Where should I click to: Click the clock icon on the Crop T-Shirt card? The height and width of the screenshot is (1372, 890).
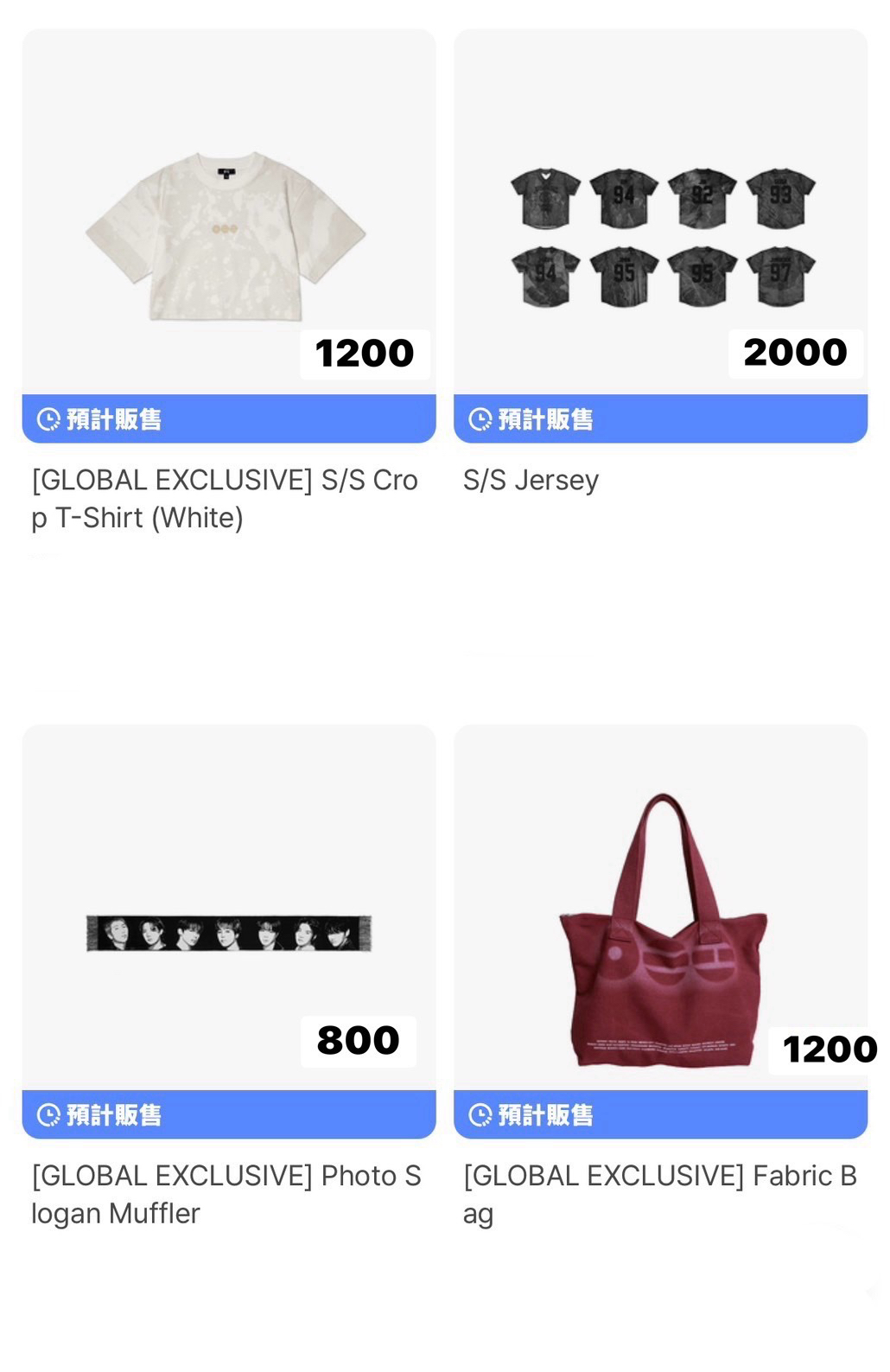click(x=49, y=419)
